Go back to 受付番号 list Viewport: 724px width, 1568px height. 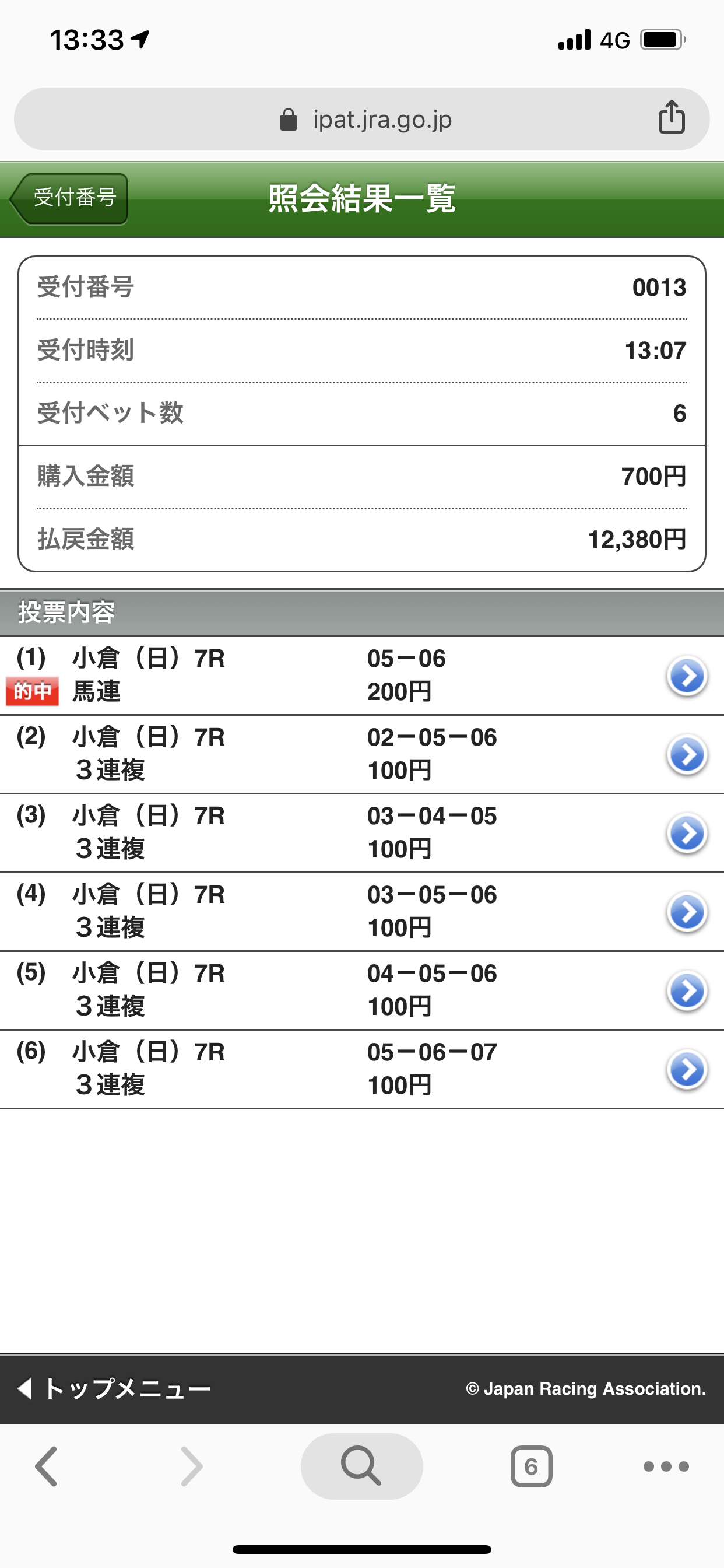(69, 198)
